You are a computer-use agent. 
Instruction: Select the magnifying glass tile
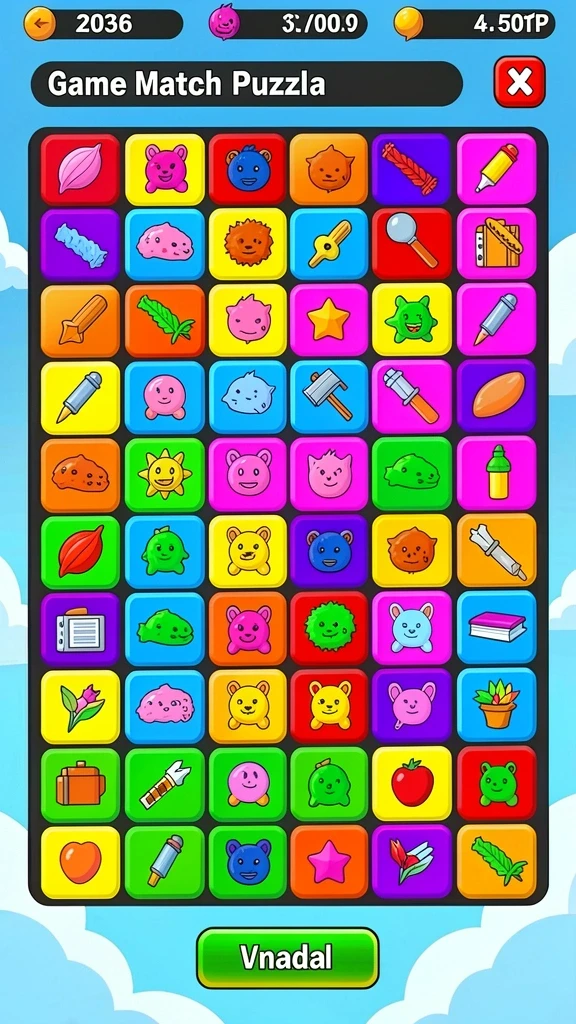click(x=411, y=244)
